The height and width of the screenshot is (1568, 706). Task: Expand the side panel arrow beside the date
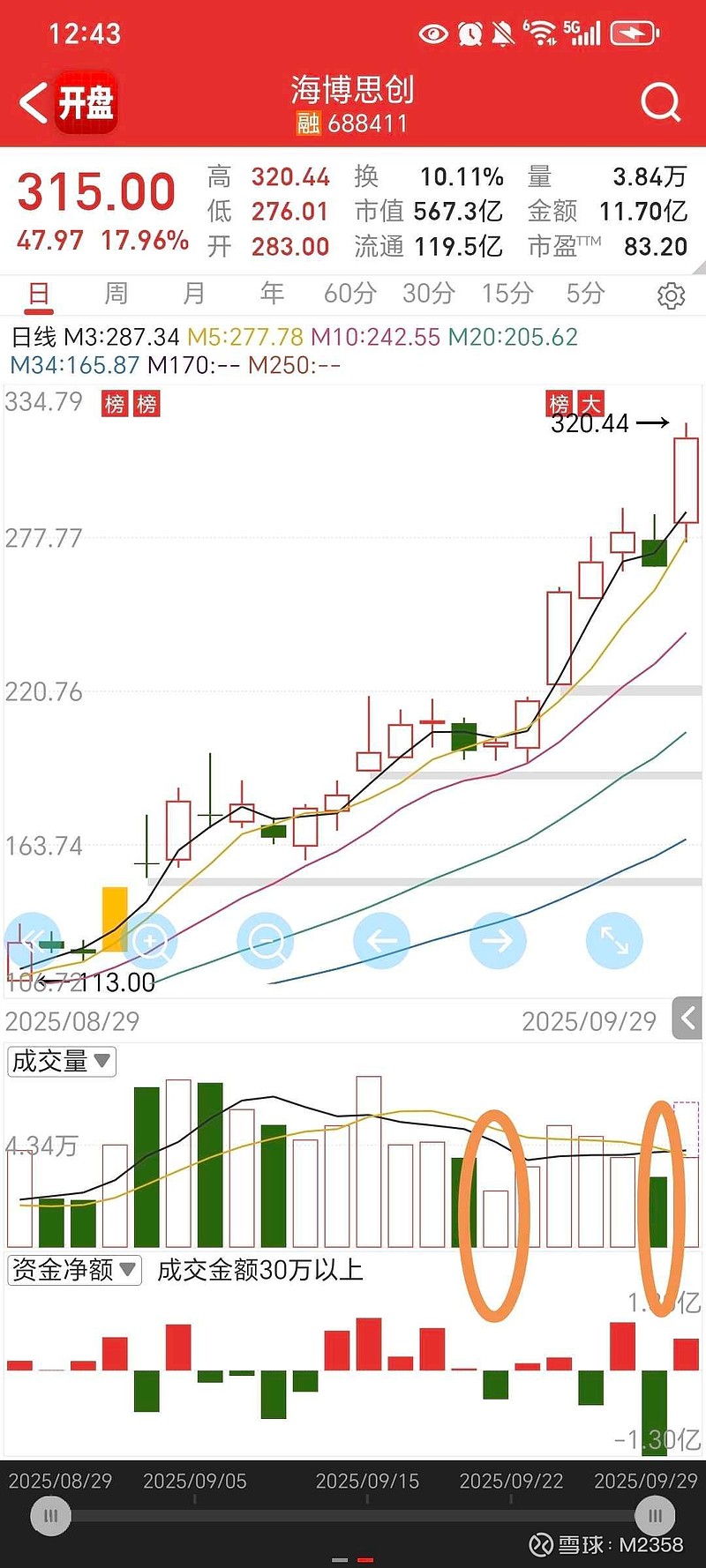click(x=688, y=1019)
